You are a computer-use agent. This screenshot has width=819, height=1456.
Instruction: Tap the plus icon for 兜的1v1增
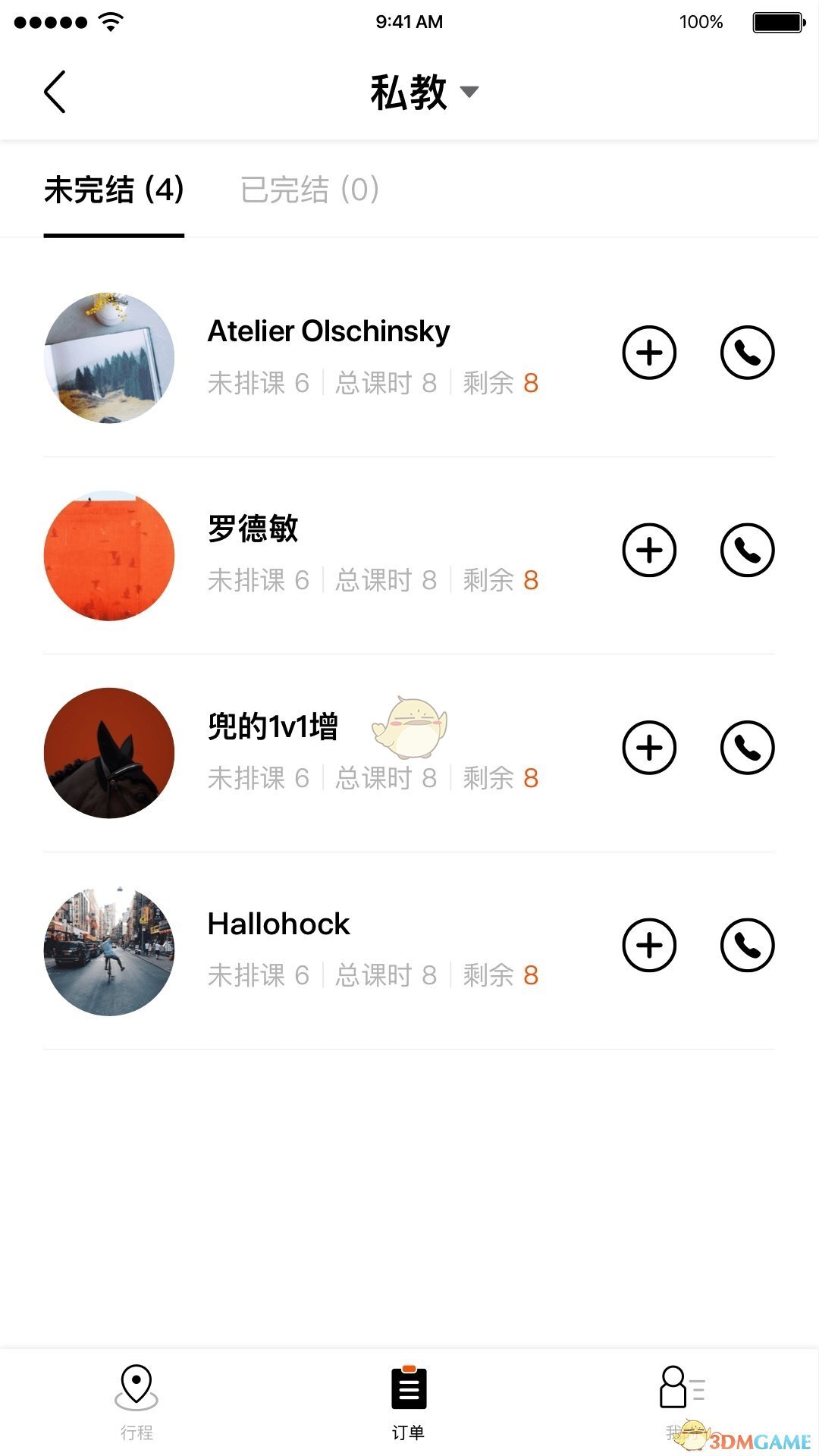click(650, 748)
